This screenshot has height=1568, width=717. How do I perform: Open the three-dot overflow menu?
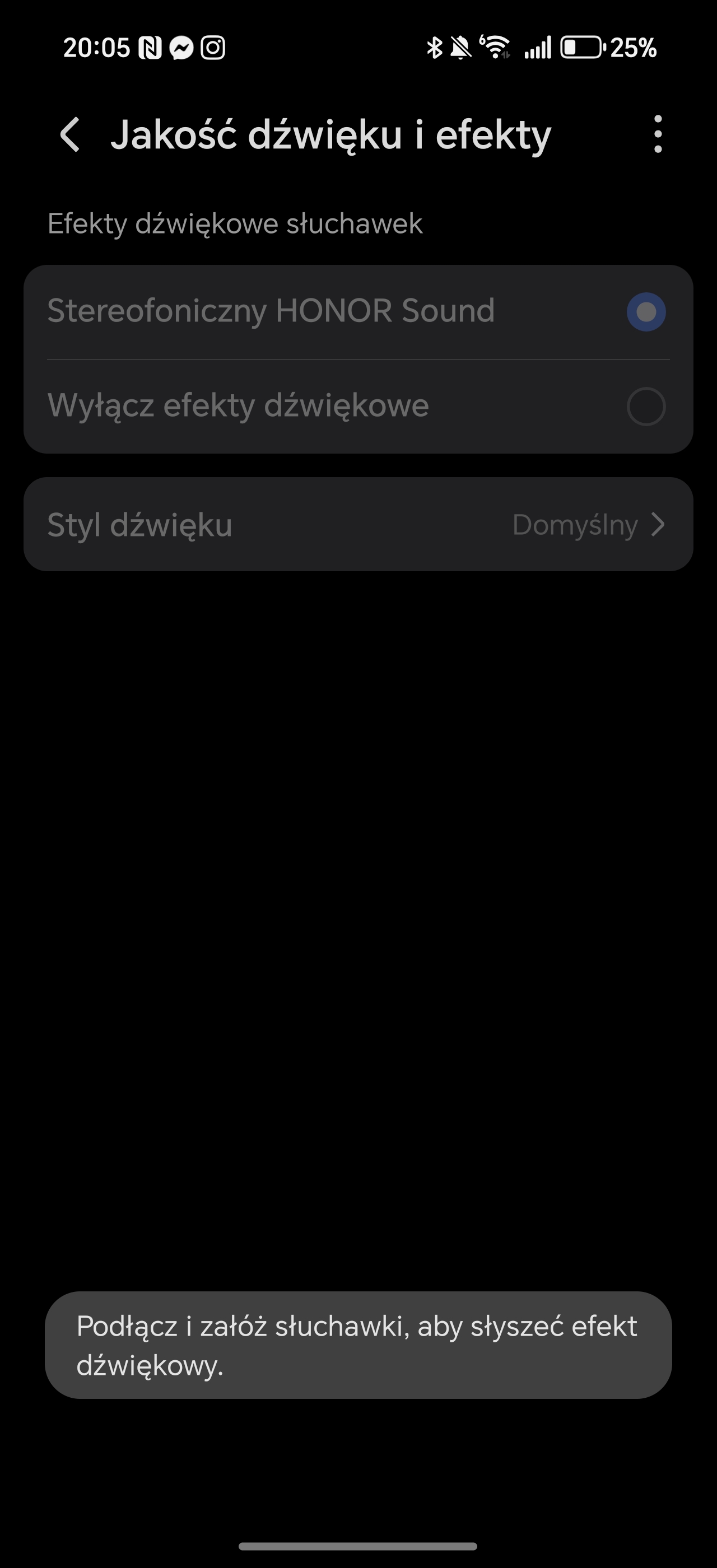658,134
